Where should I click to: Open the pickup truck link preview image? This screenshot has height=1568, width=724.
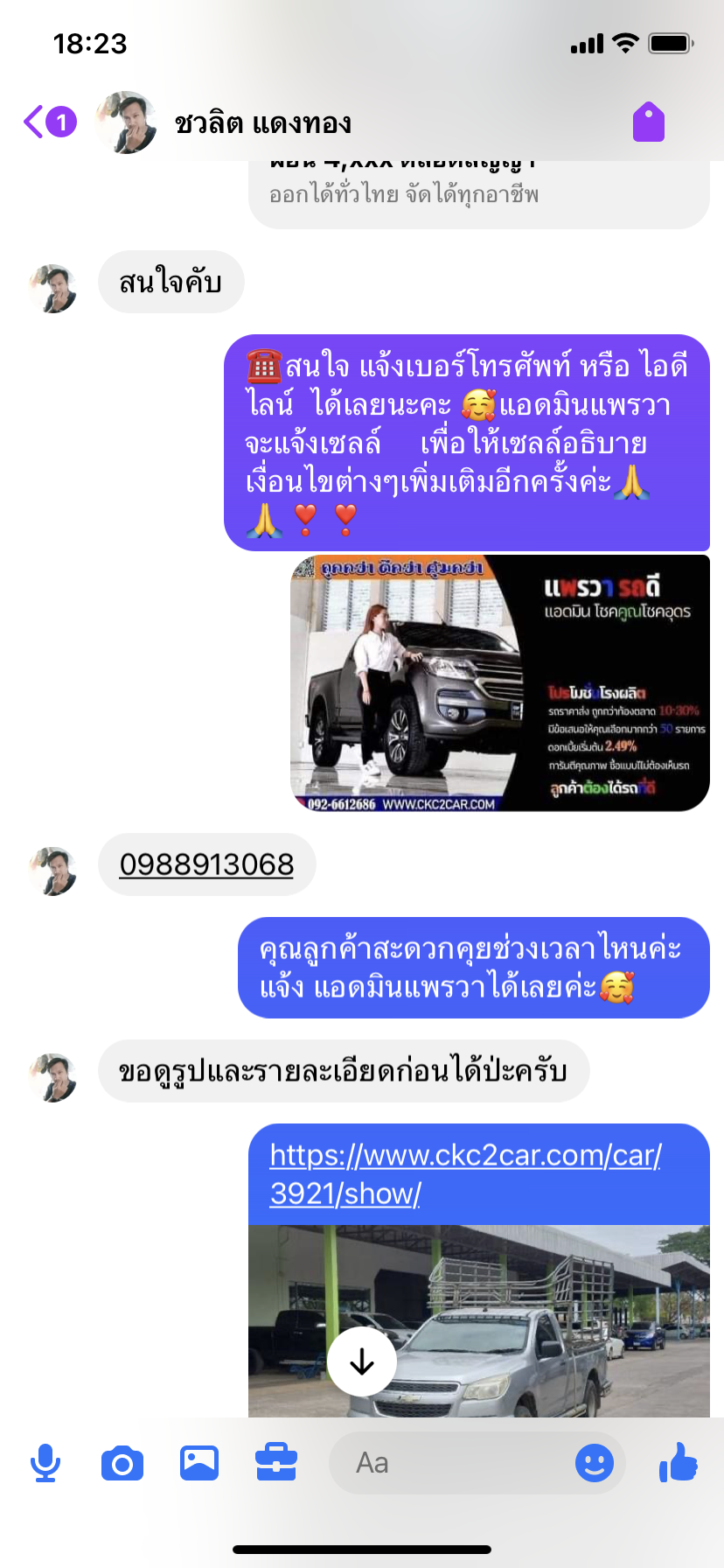479,1321
